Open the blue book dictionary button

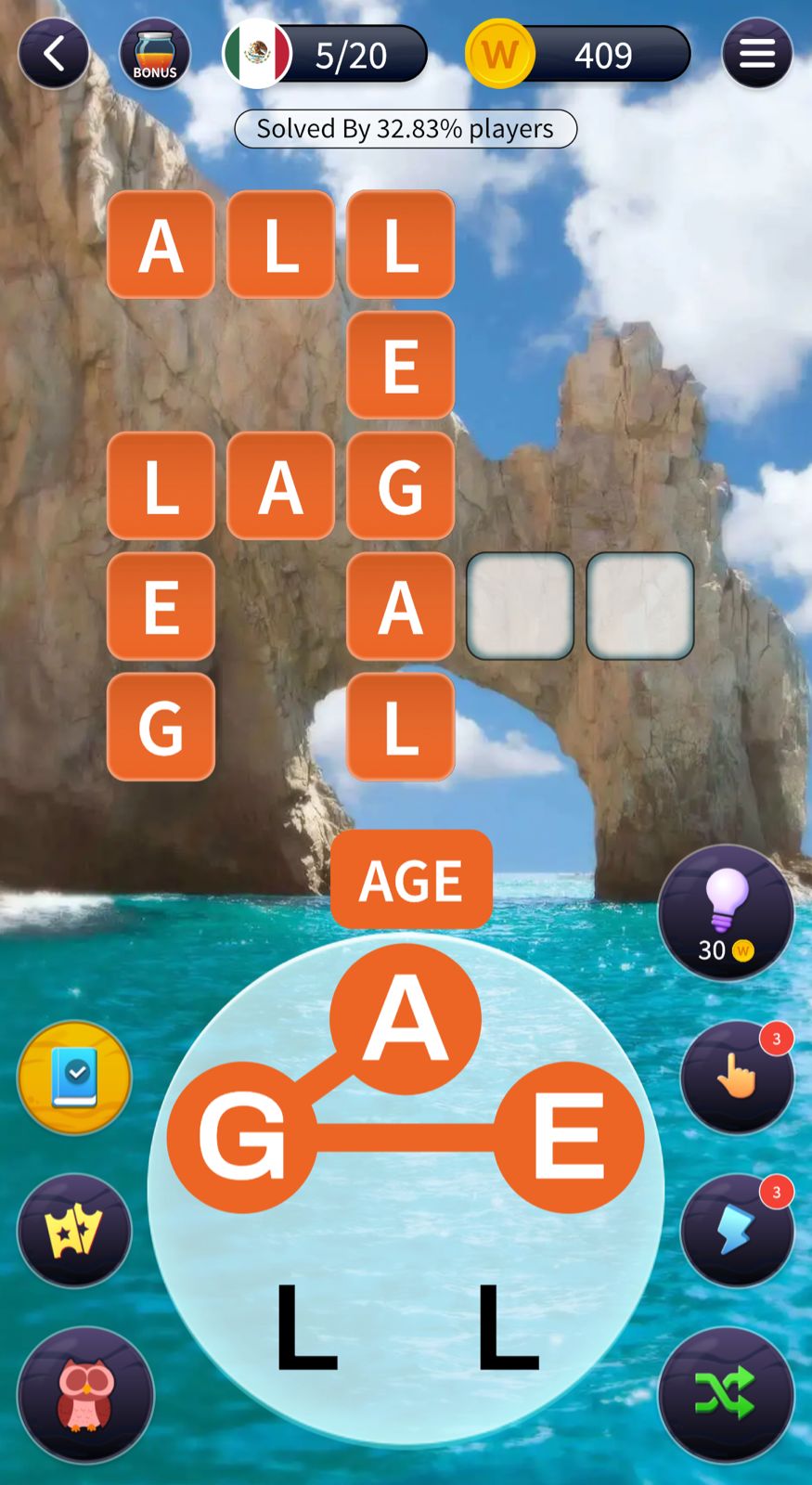(74, 1078)
